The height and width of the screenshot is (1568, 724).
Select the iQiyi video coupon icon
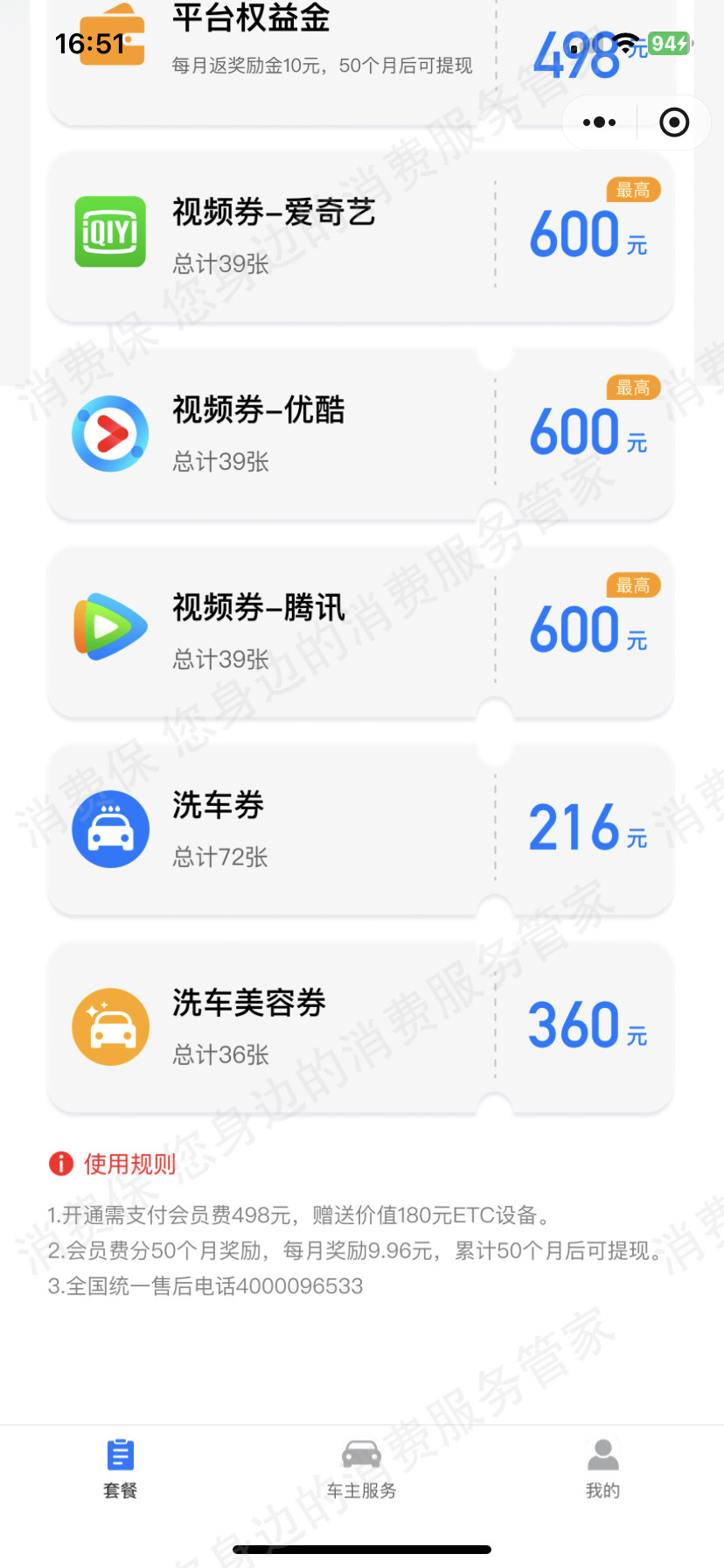tap(110, 231)
